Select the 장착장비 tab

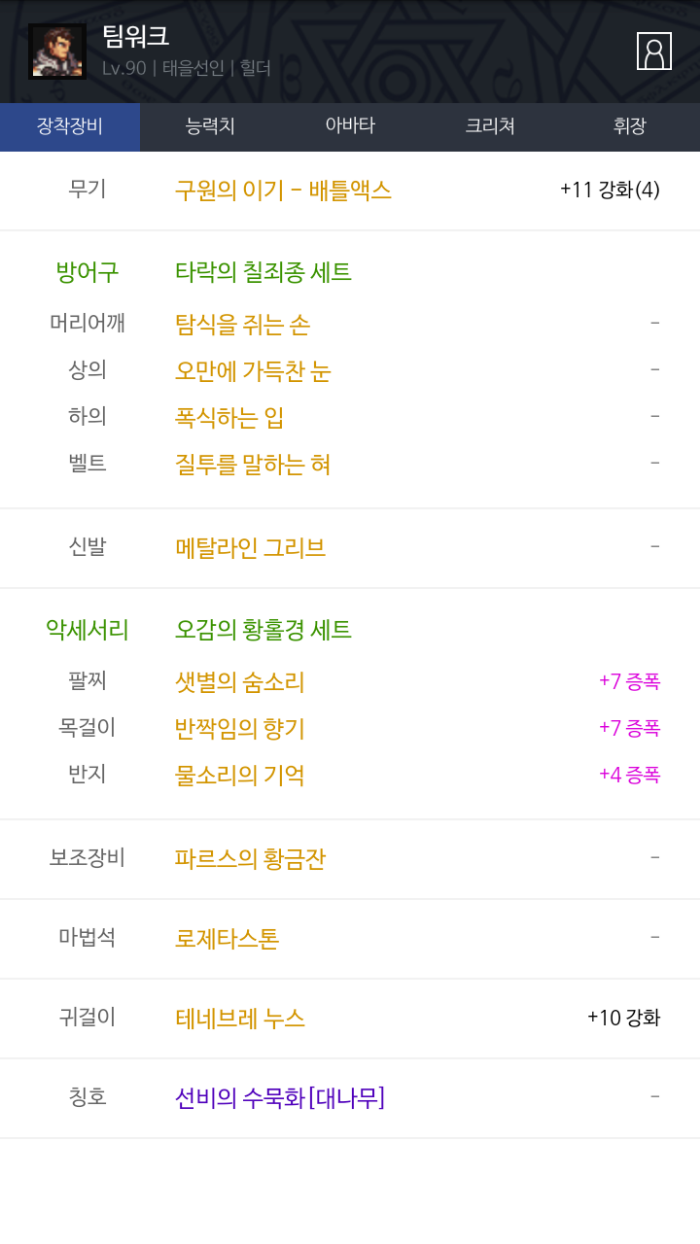(x=70, y=126)
